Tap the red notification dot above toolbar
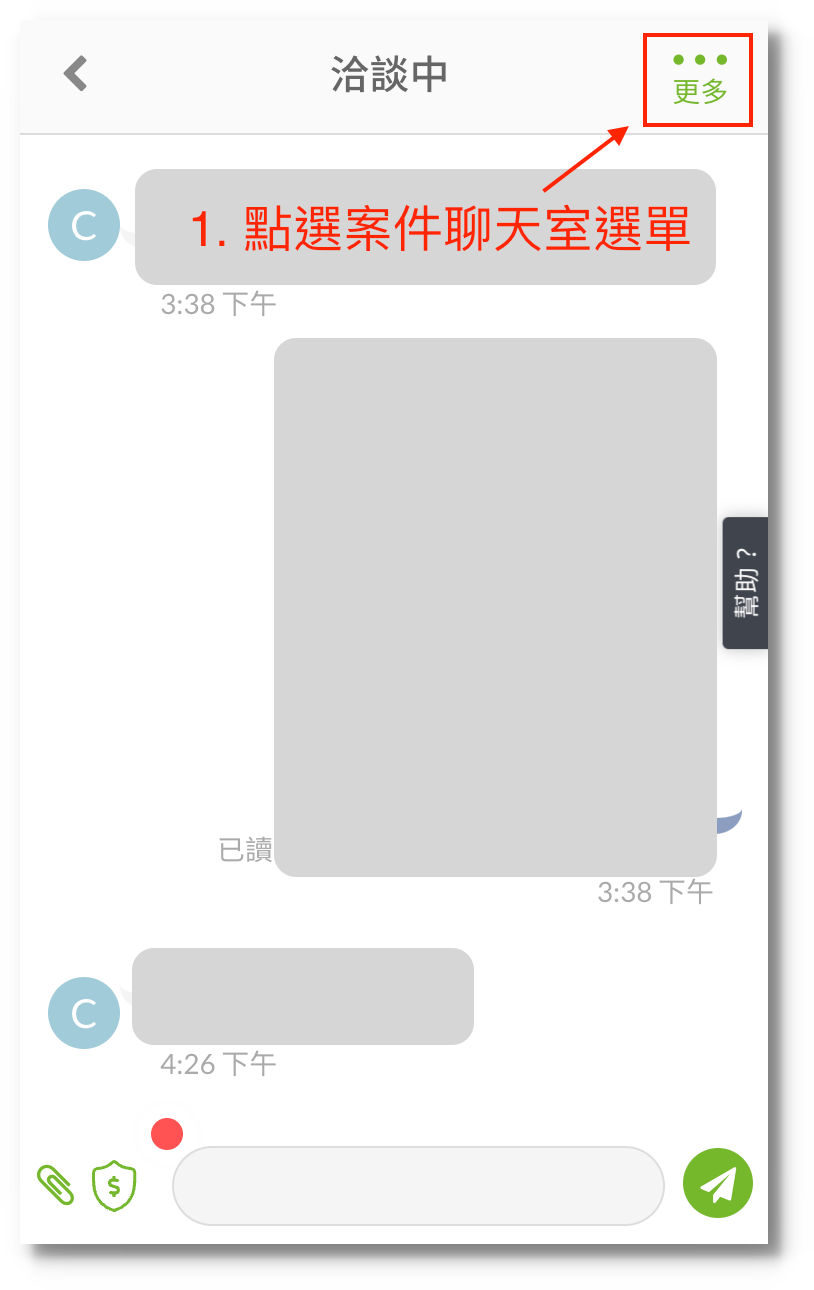Screen dimensions: 814x1290 [x=166, y=1133]
